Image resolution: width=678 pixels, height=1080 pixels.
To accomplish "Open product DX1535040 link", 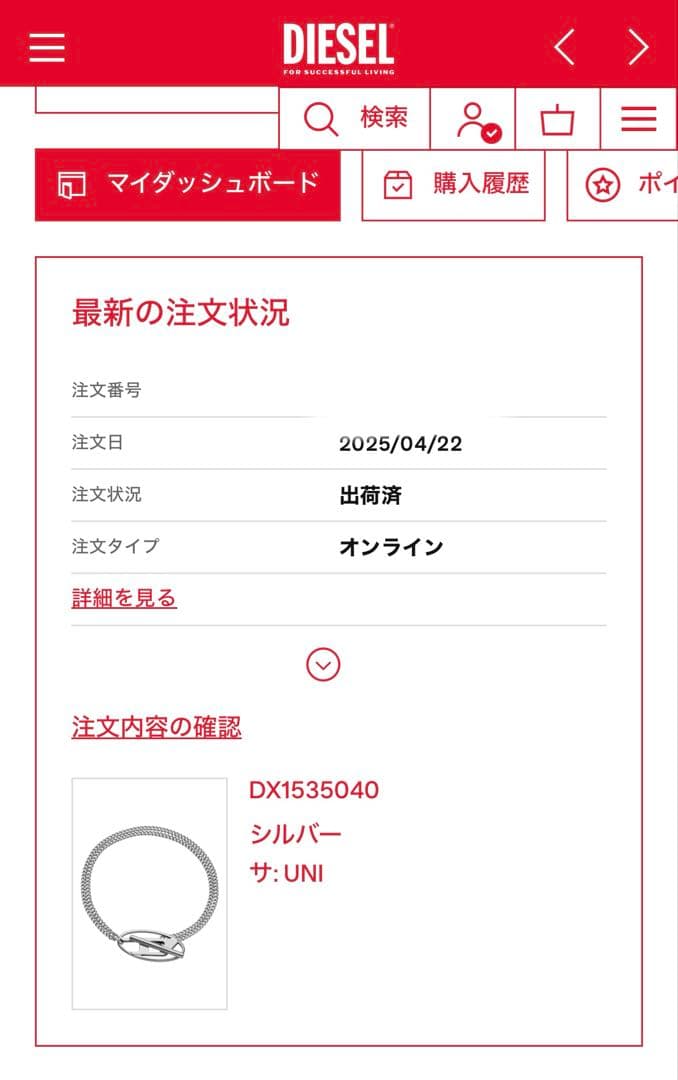I will pyautogui.click(x=314, y=790).
